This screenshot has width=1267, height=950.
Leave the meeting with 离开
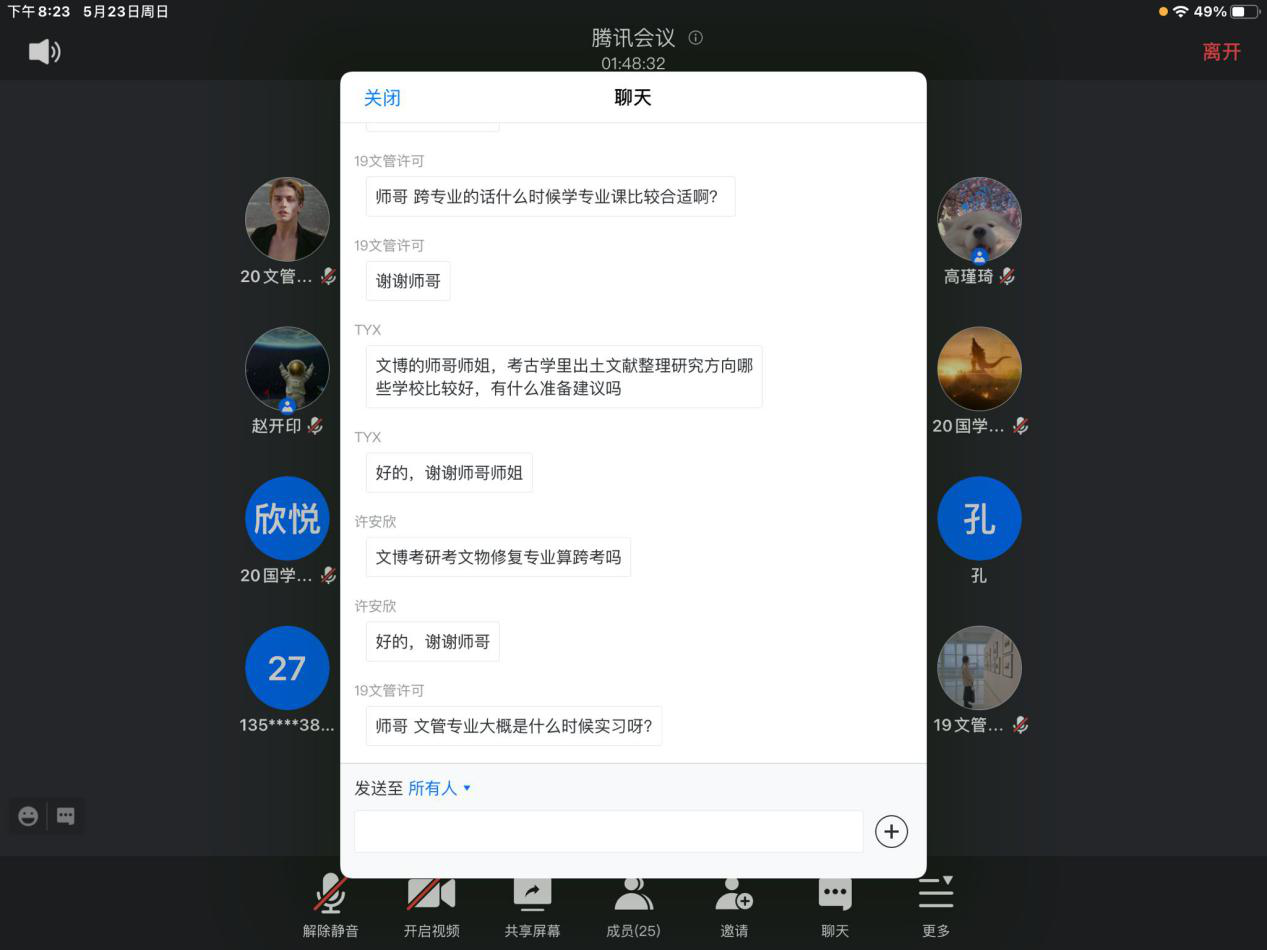click(1221, 52)
